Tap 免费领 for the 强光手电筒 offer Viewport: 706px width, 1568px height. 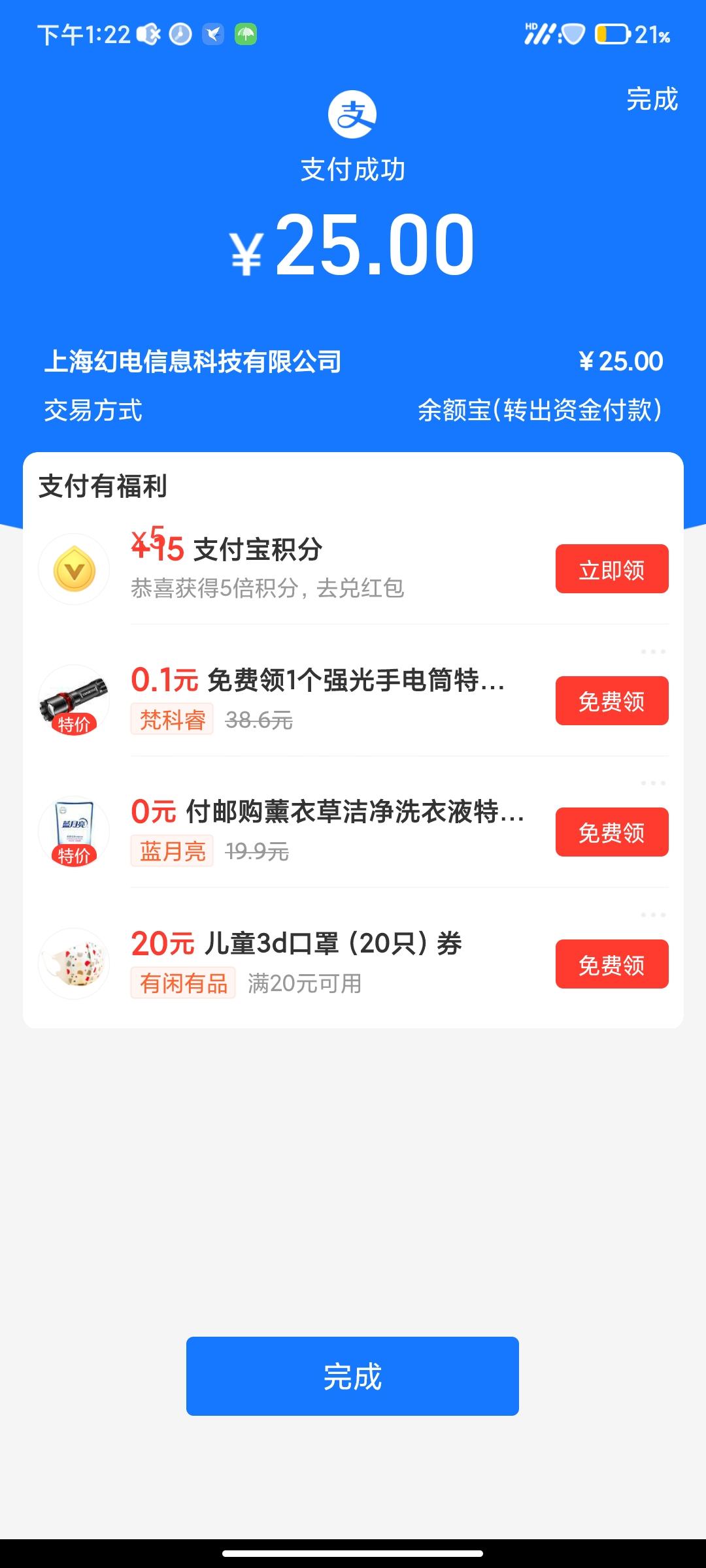point(611,701)
